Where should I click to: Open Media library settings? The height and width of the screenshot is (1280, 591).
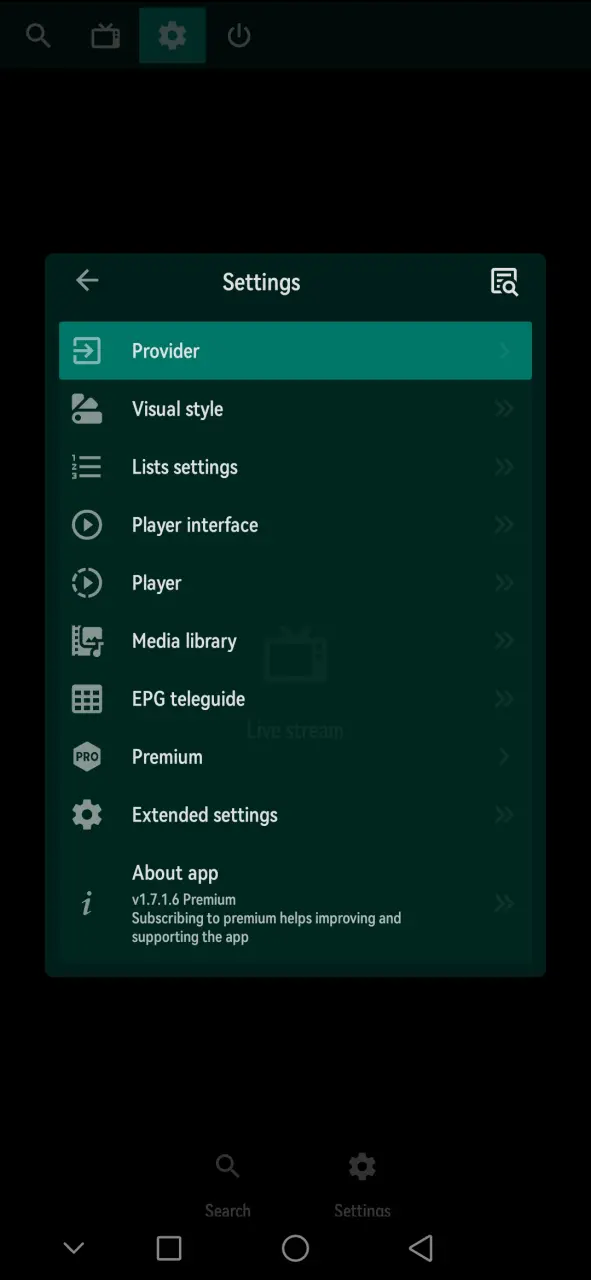[295, 641]
